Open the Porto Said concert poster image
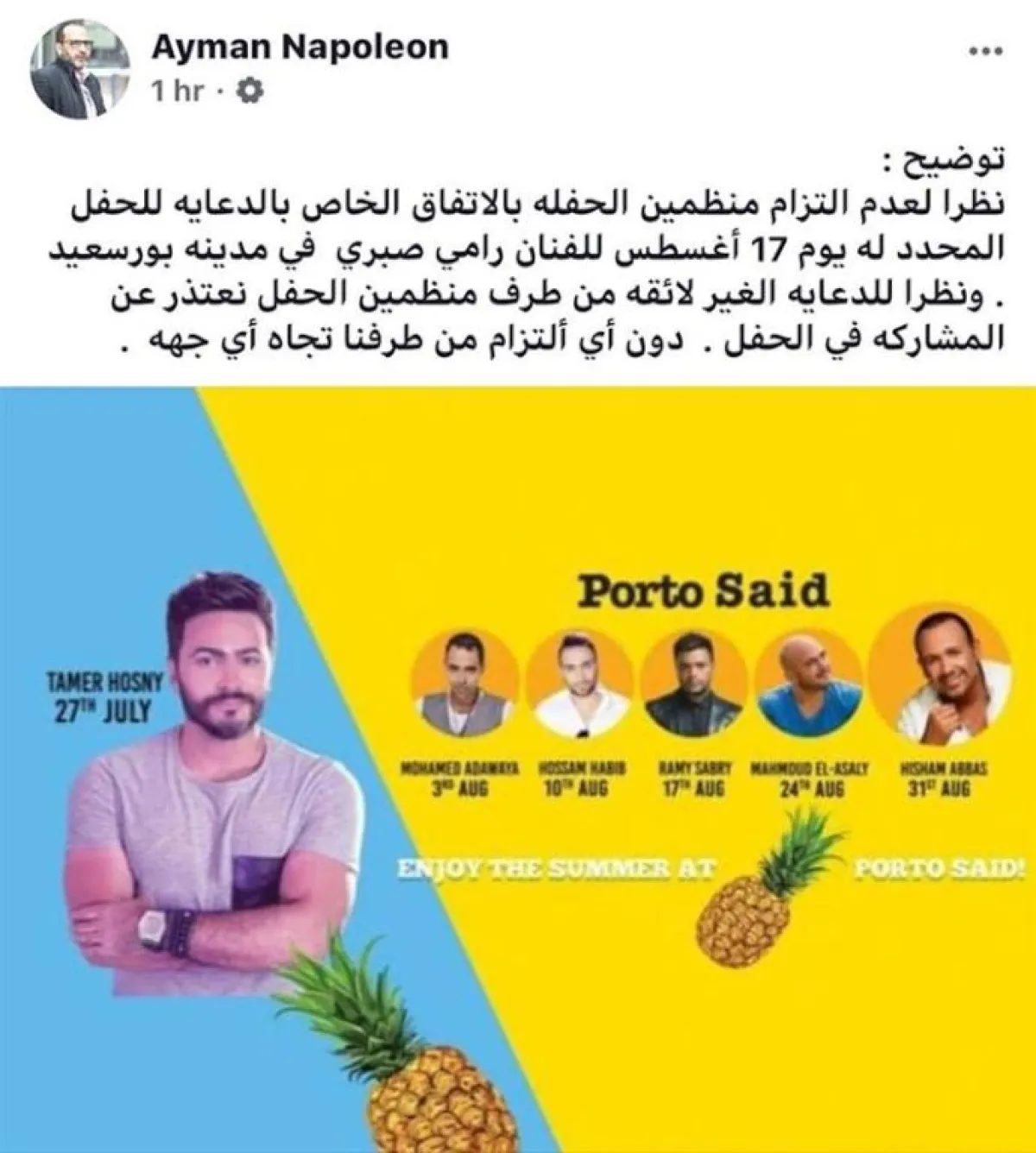This screenshot has height=1153, width=1036. pyautogui.click(x=518, y=768)
